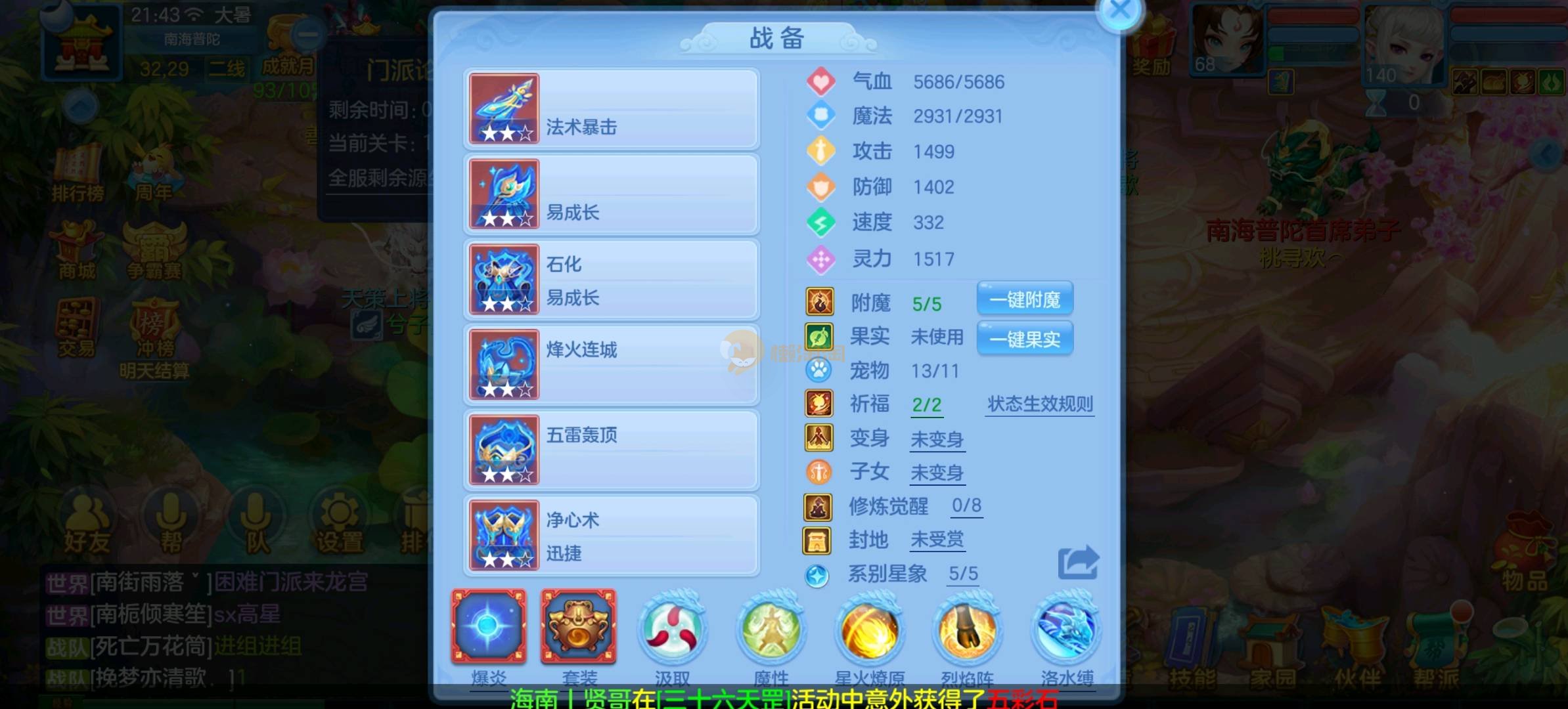The width and height of the screenshot is (1568, 709).
Task: Tap the 未变身 link beside 变身
Action: point(937,439)
